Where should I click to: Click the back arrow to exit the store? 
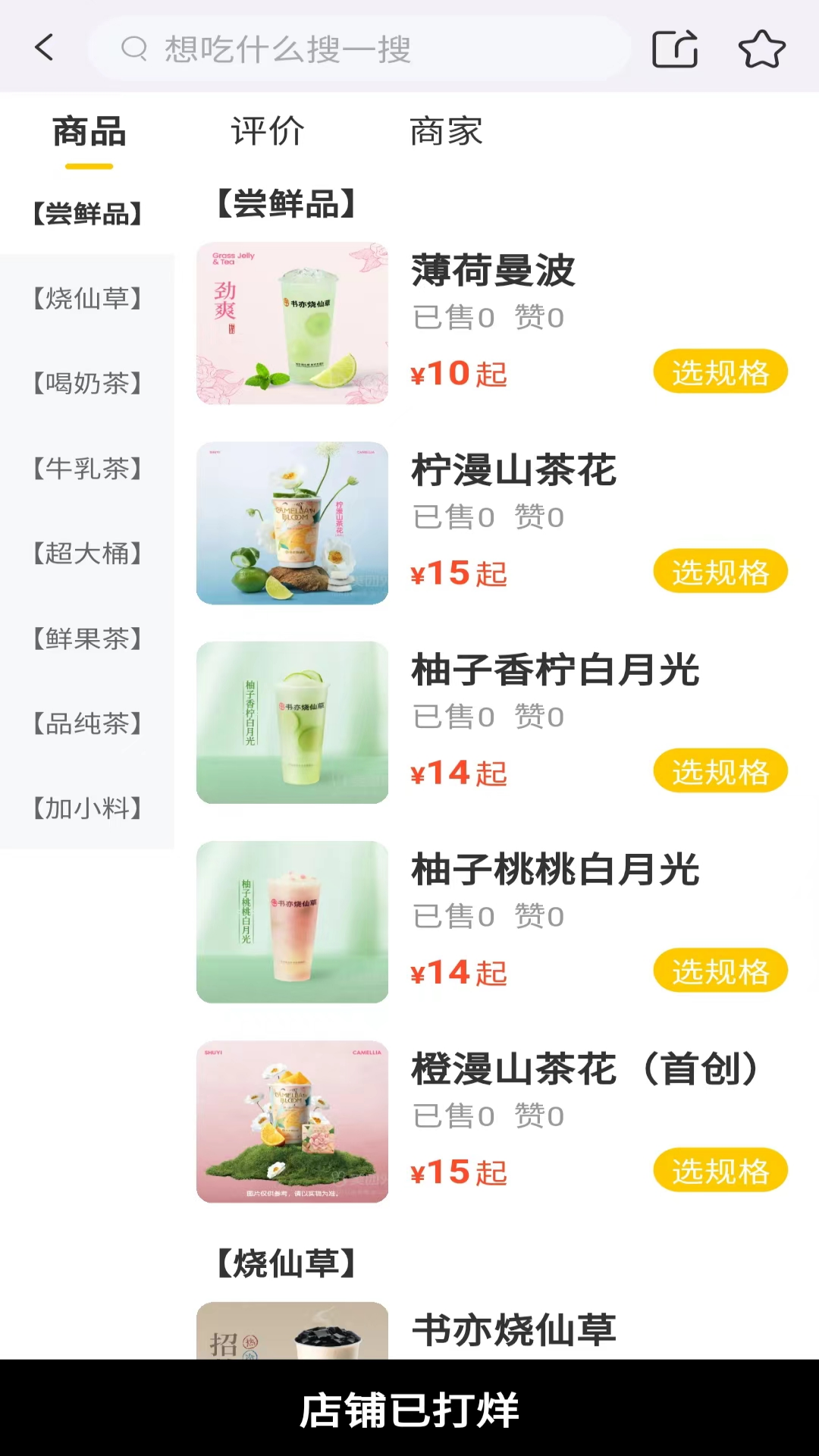click(43, 48)
